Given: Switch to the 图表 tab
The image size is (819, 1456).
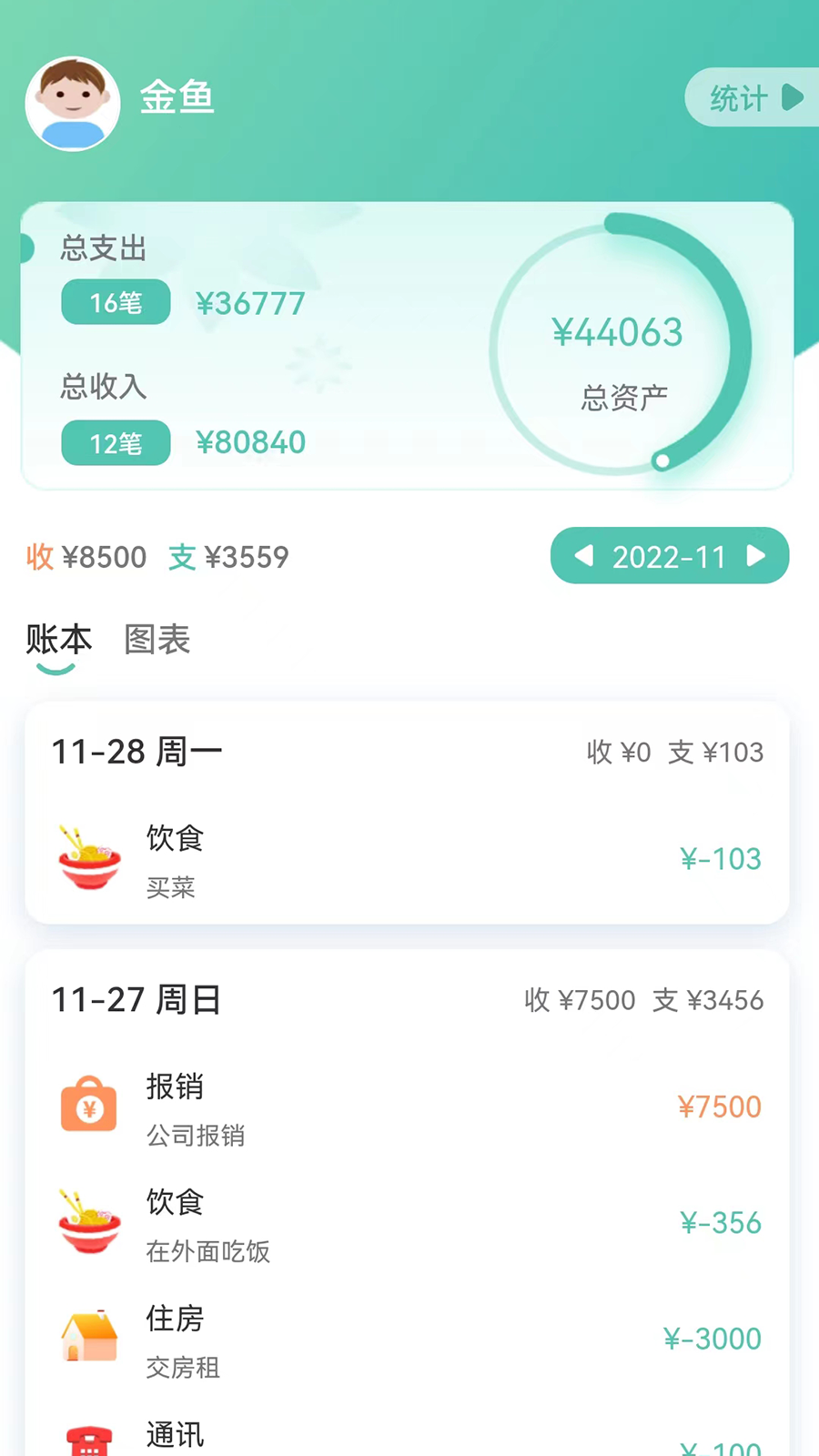Looking at the screenshot, I should click(x=157, y=640).
